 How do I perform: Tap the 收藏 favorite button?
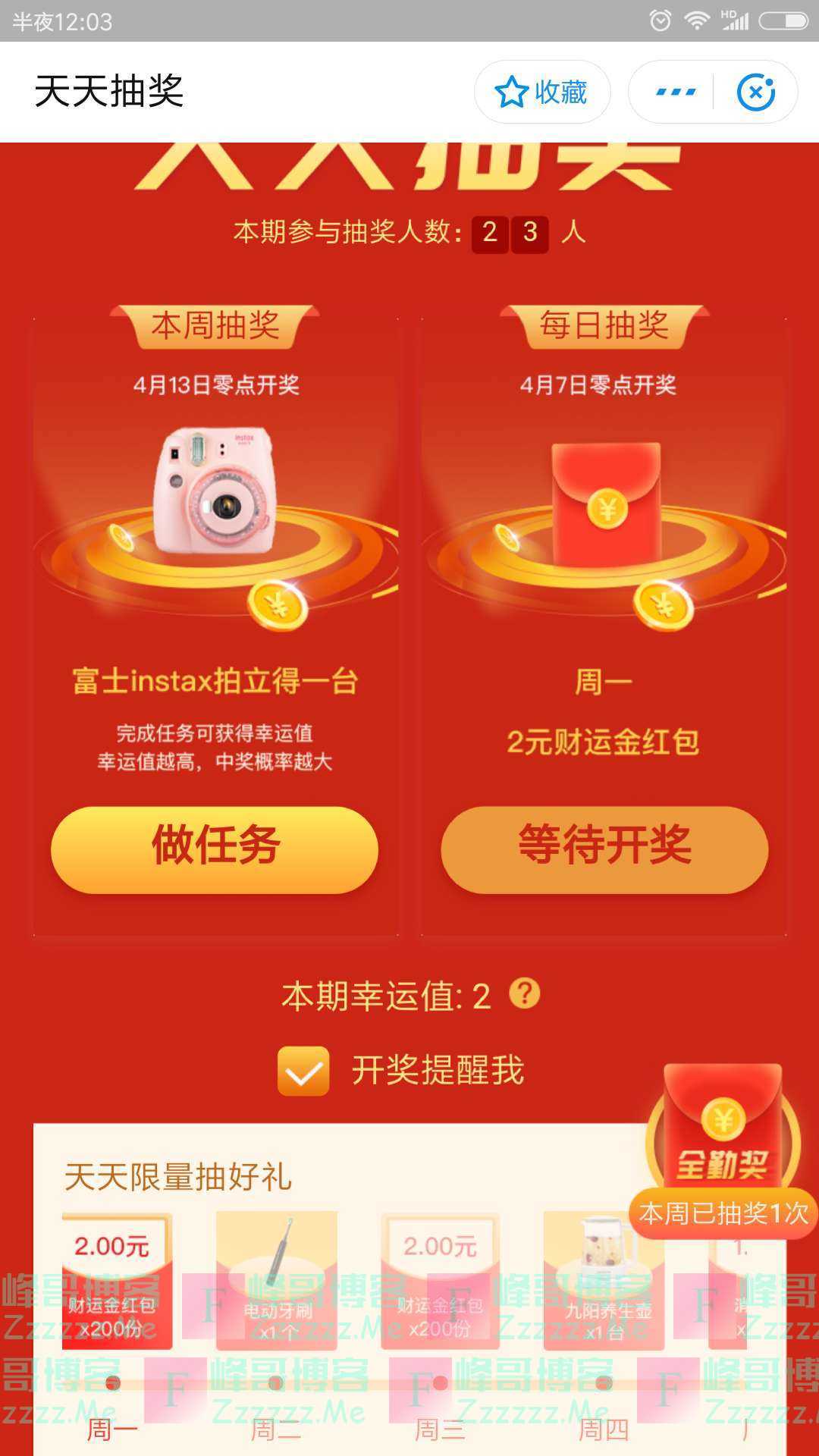tap(541, 92)
